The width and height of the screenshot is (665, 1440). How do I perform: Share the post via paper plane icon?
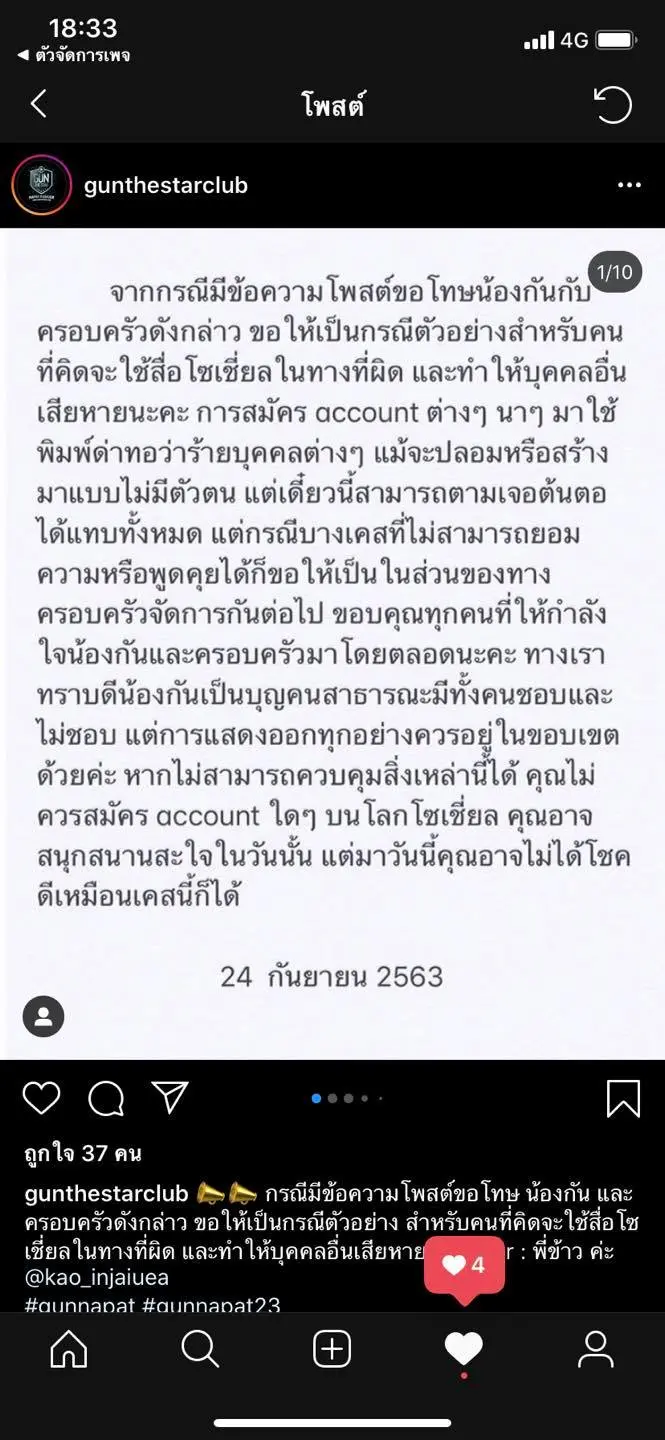170,1098
